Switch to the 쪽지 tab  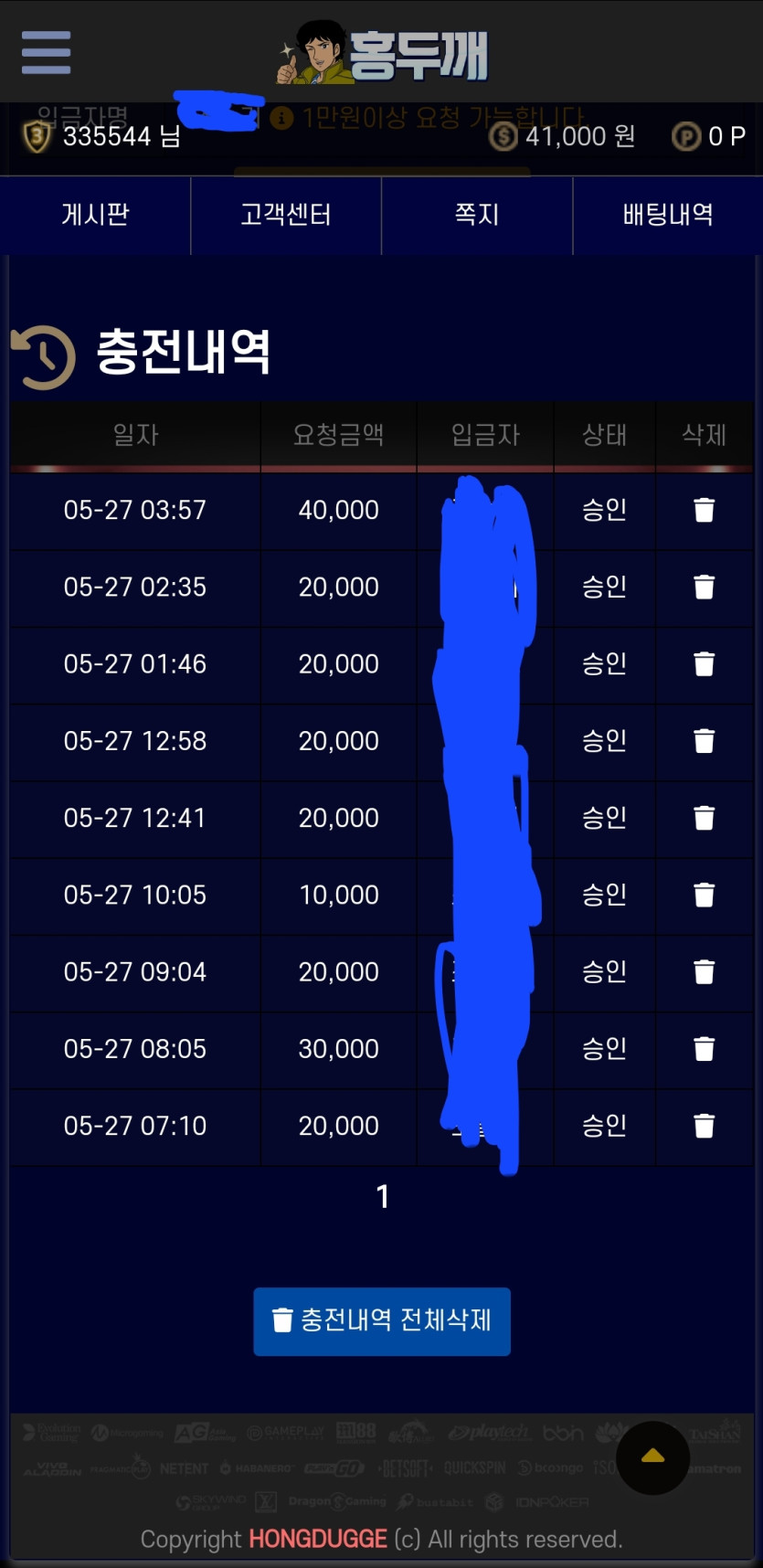coord(477,215)
